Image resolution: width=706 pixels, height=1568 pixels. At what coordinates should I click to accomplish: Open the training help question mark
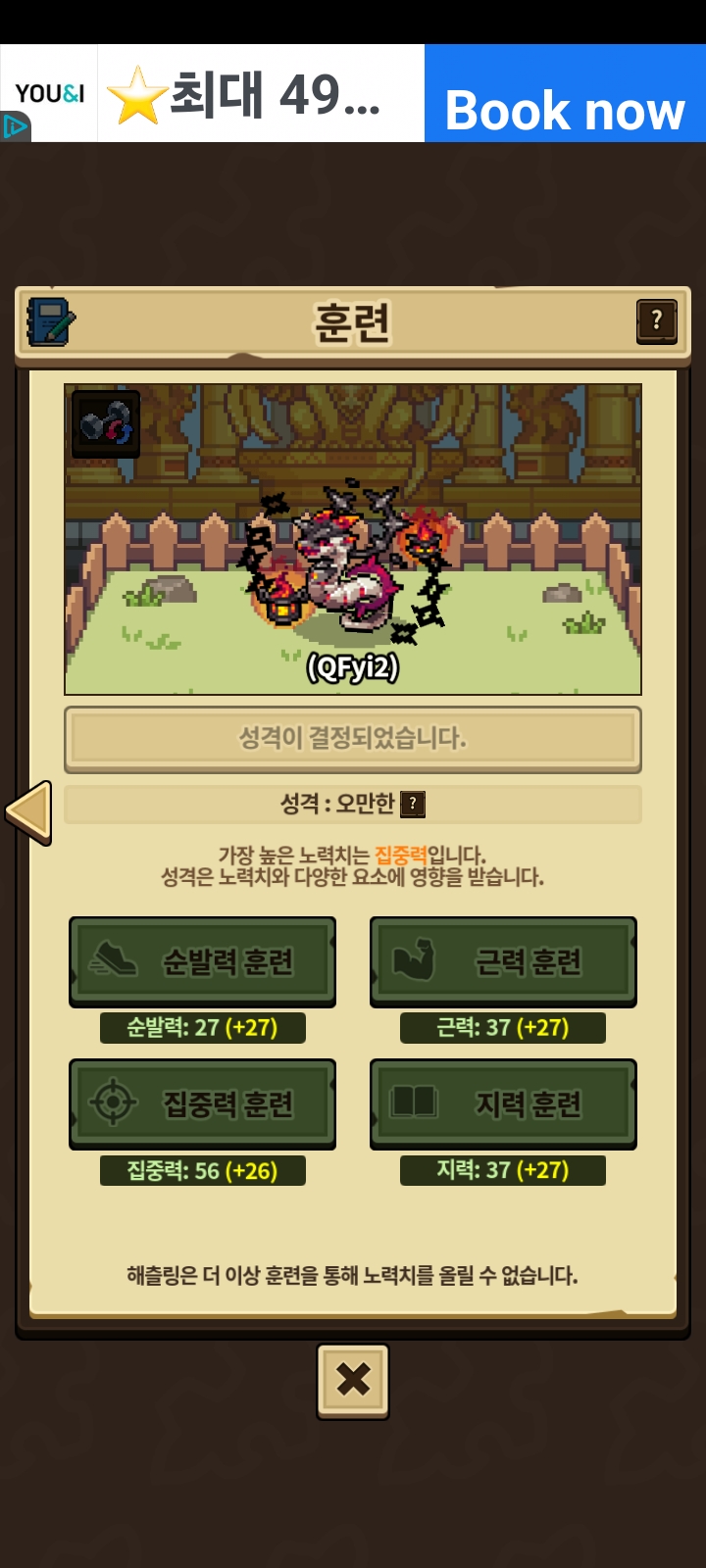tap(657, 320)
